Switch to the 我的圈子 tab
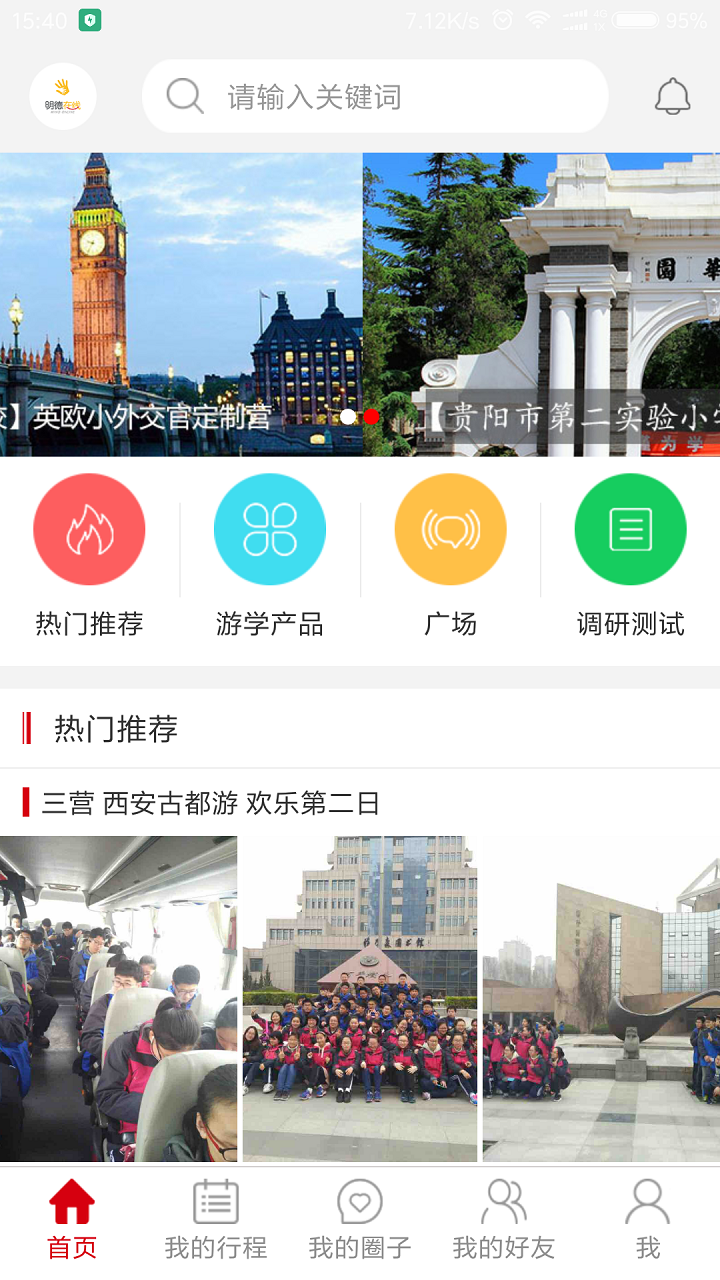Image resolution: width=720 pixels, height=1280 pixels. pyautogui.click(x=360, y=1220)
